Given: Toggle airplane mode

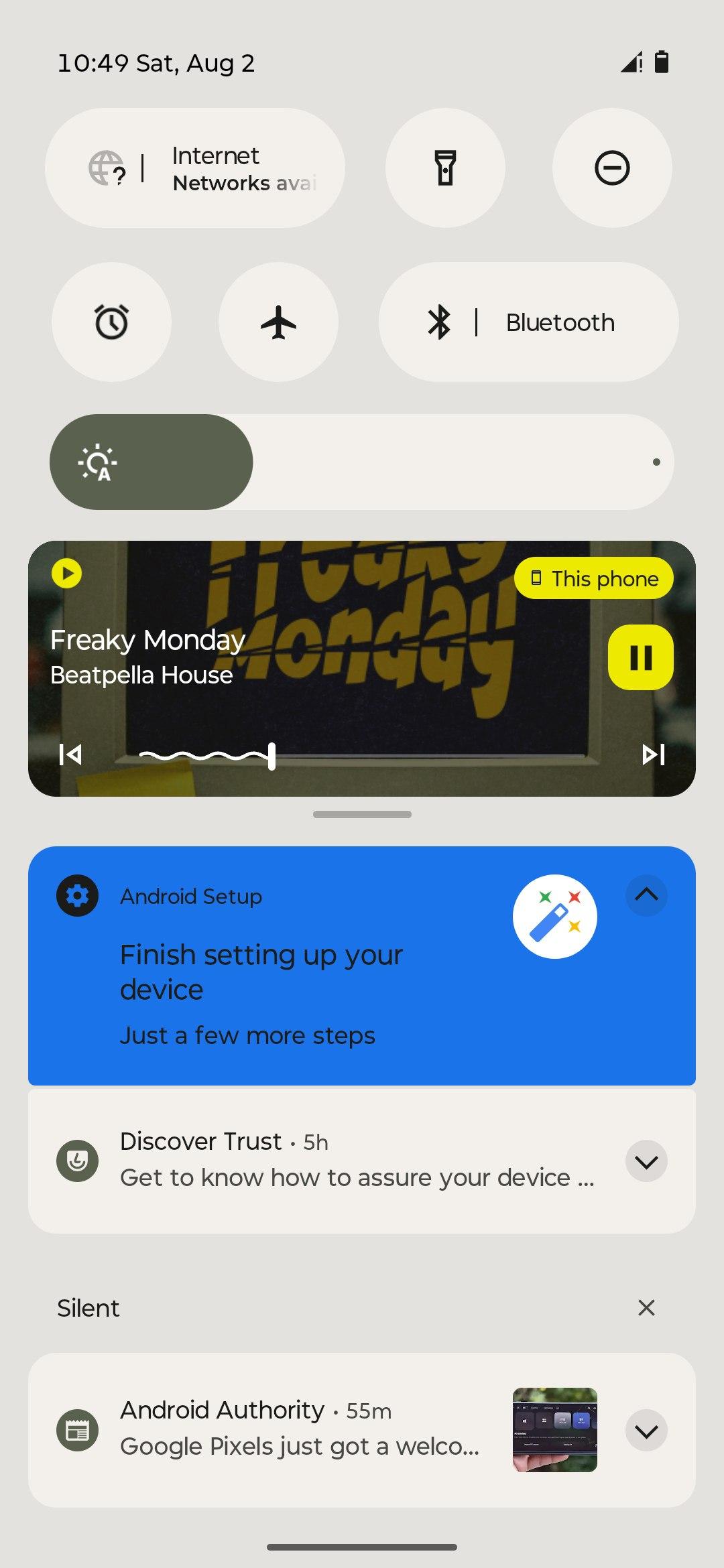Looking at the screenshot, I should pyautogui.click(x=278, y=322).
